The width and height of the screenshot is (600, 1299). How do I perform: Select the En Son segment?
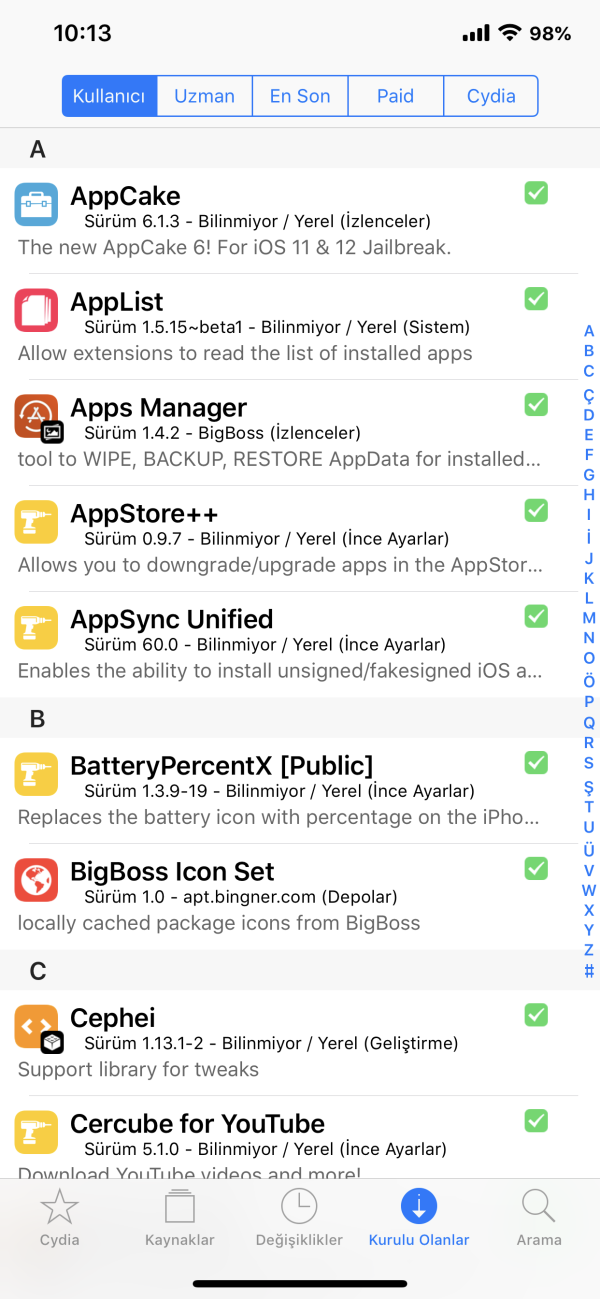click(299, 96)
